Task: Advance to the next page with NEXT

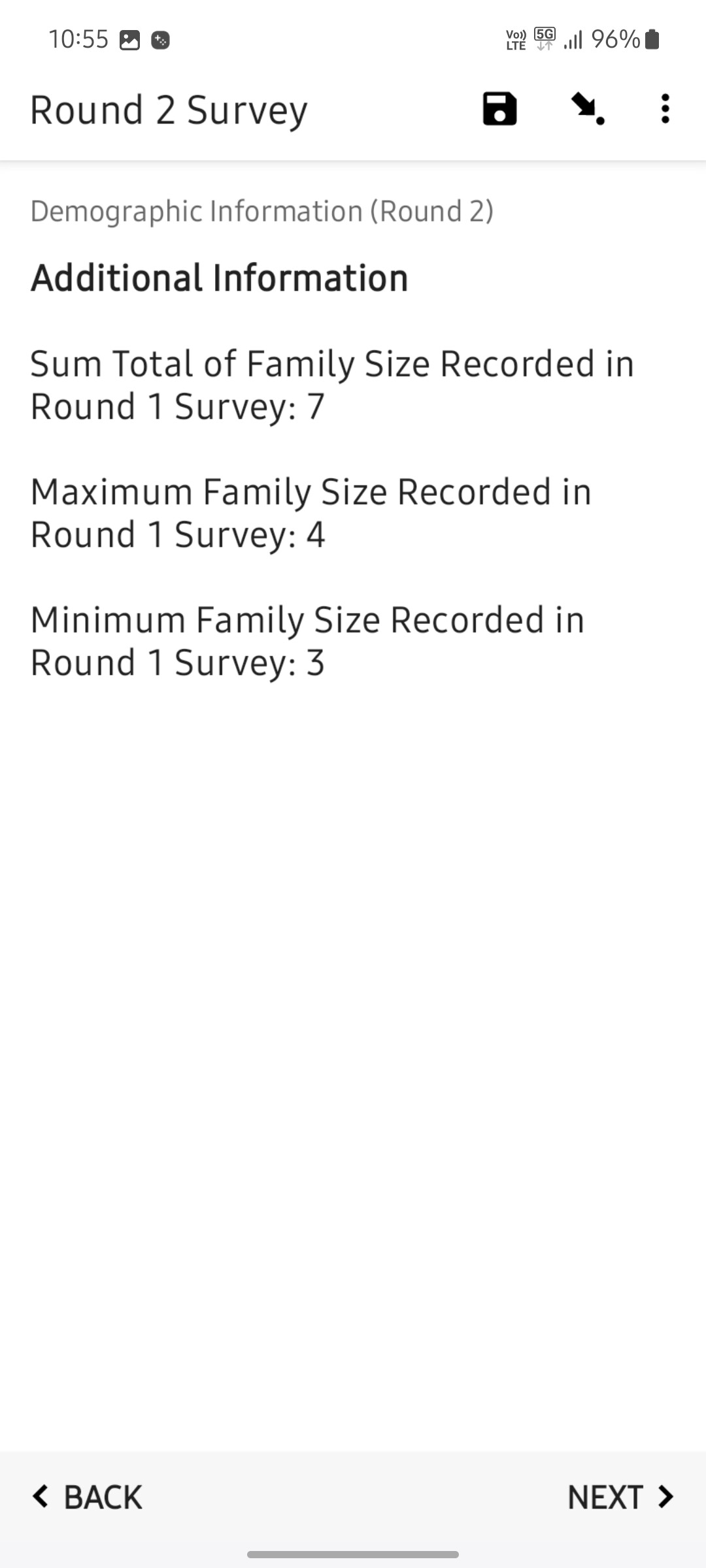Action: tap(620, 1497)
